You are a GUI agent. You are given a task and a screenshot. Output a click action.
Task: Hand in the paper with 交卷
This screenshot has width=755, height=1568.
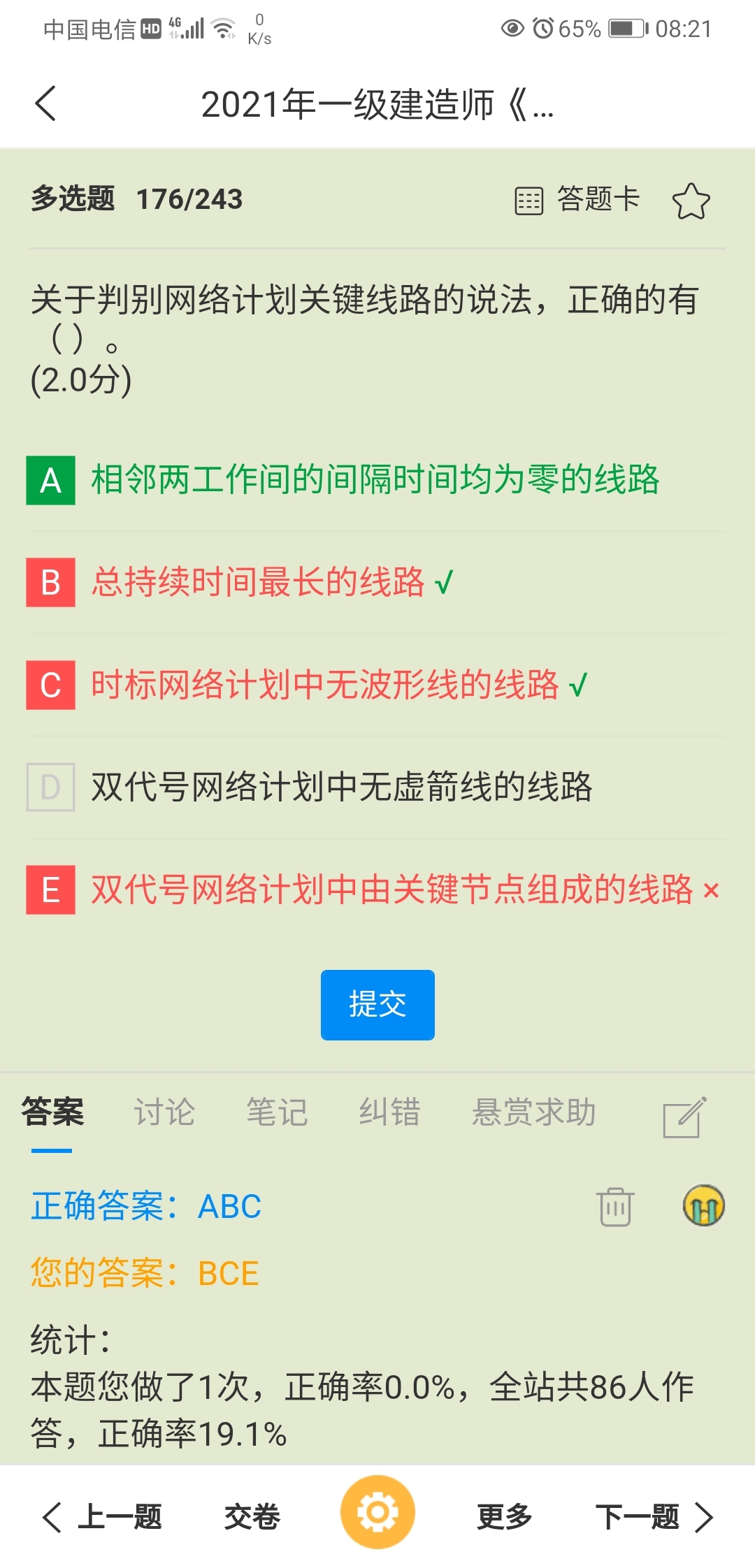click(252, 1517)
